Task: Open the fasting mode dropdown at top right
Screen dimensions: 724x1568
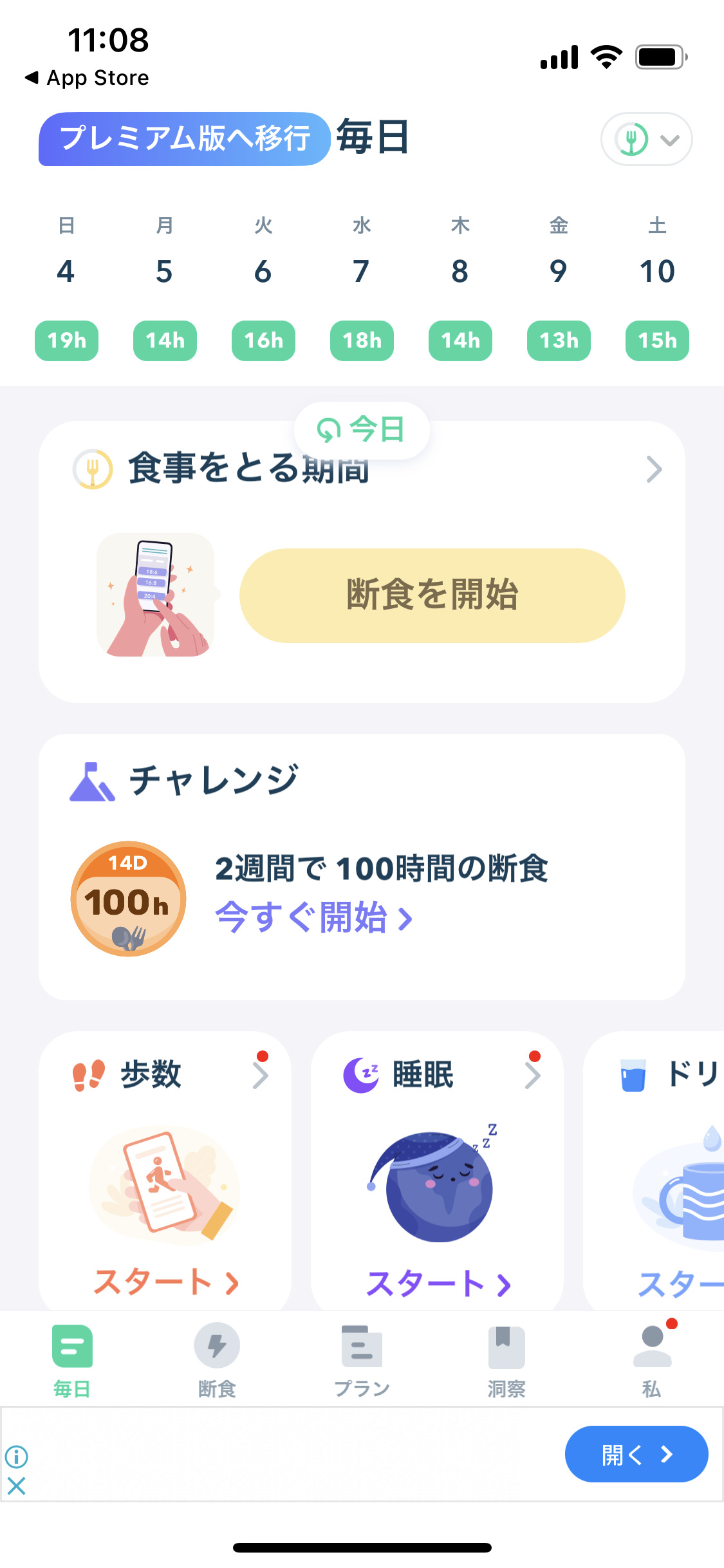Action: coord(646,139)
